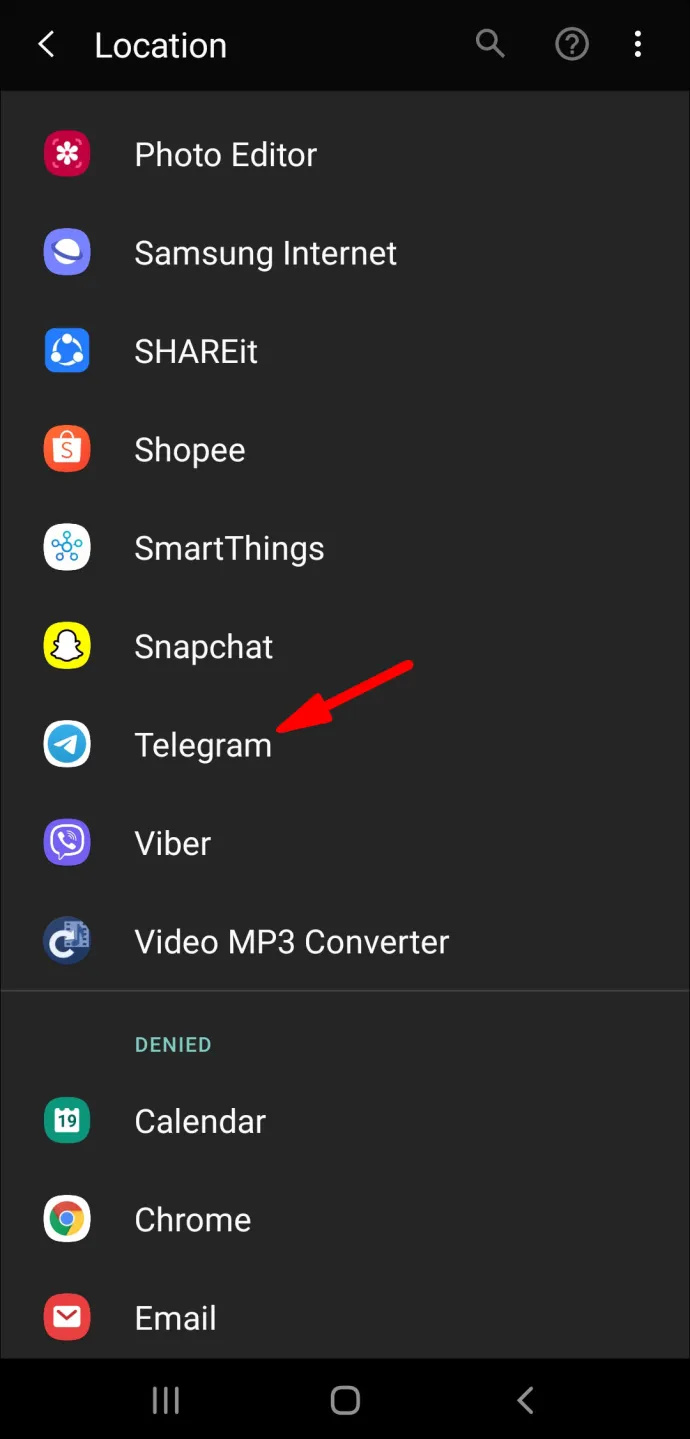Open the three-dot overflow menu
This screenshot has width=690, height=1439.
pyautogui.click(x=638, y=44)
